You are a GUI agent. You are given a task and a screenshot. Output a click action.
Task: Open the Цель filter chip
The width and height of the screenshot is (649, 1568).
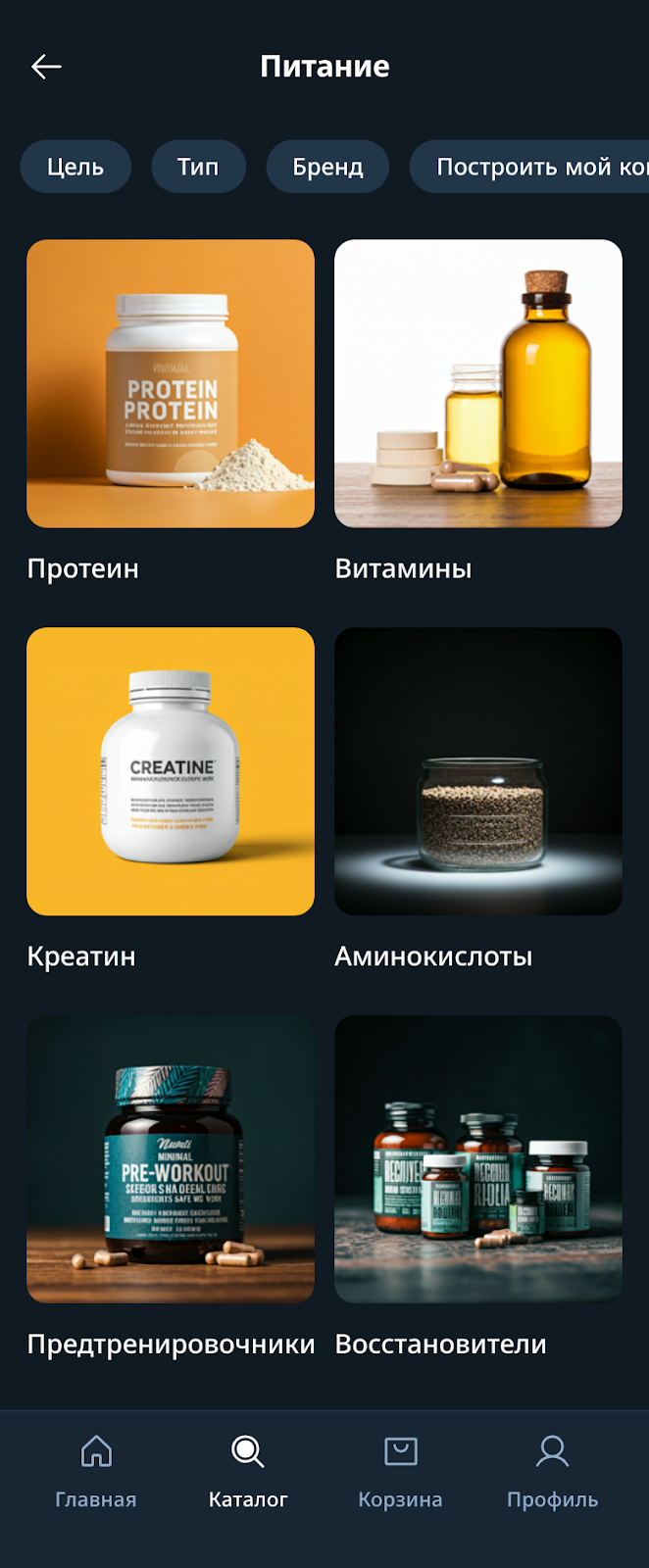click(x=75, y=167)
